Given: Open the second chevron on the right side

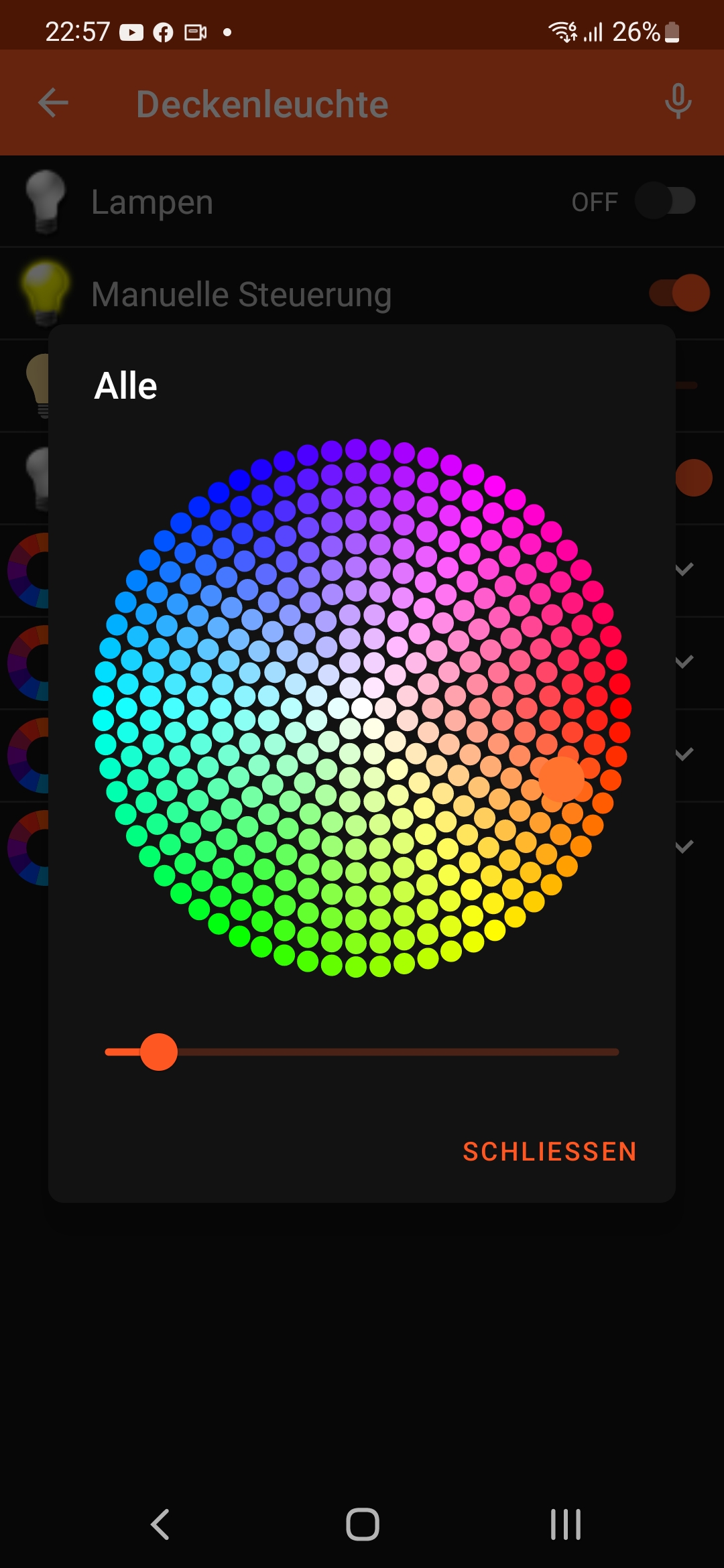Looking at the screenshot, I should (682, 663).
